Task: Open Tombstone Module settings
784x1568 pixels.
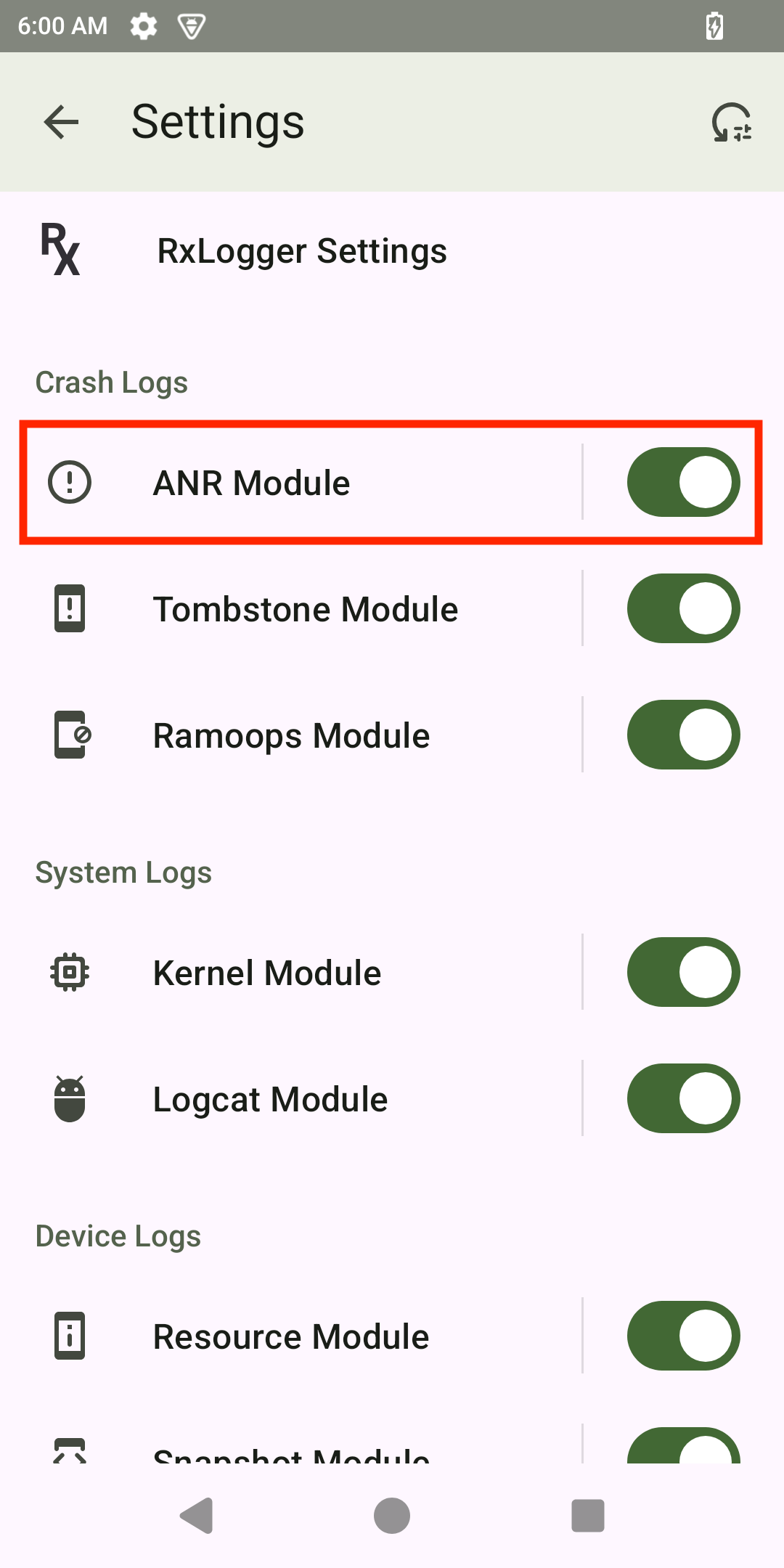Action: [x=305, y=609]
